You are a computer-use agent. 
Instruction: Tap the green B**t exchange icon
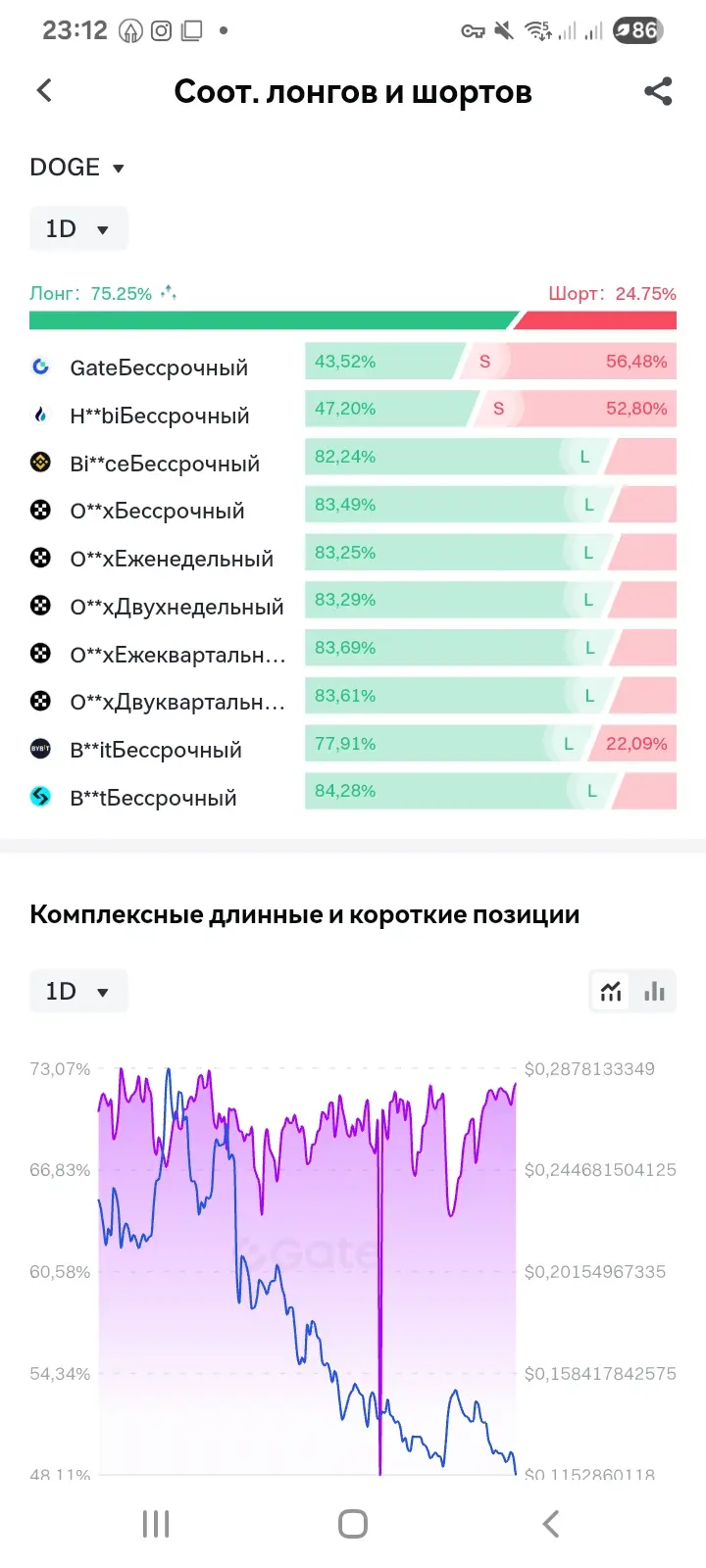40,797
